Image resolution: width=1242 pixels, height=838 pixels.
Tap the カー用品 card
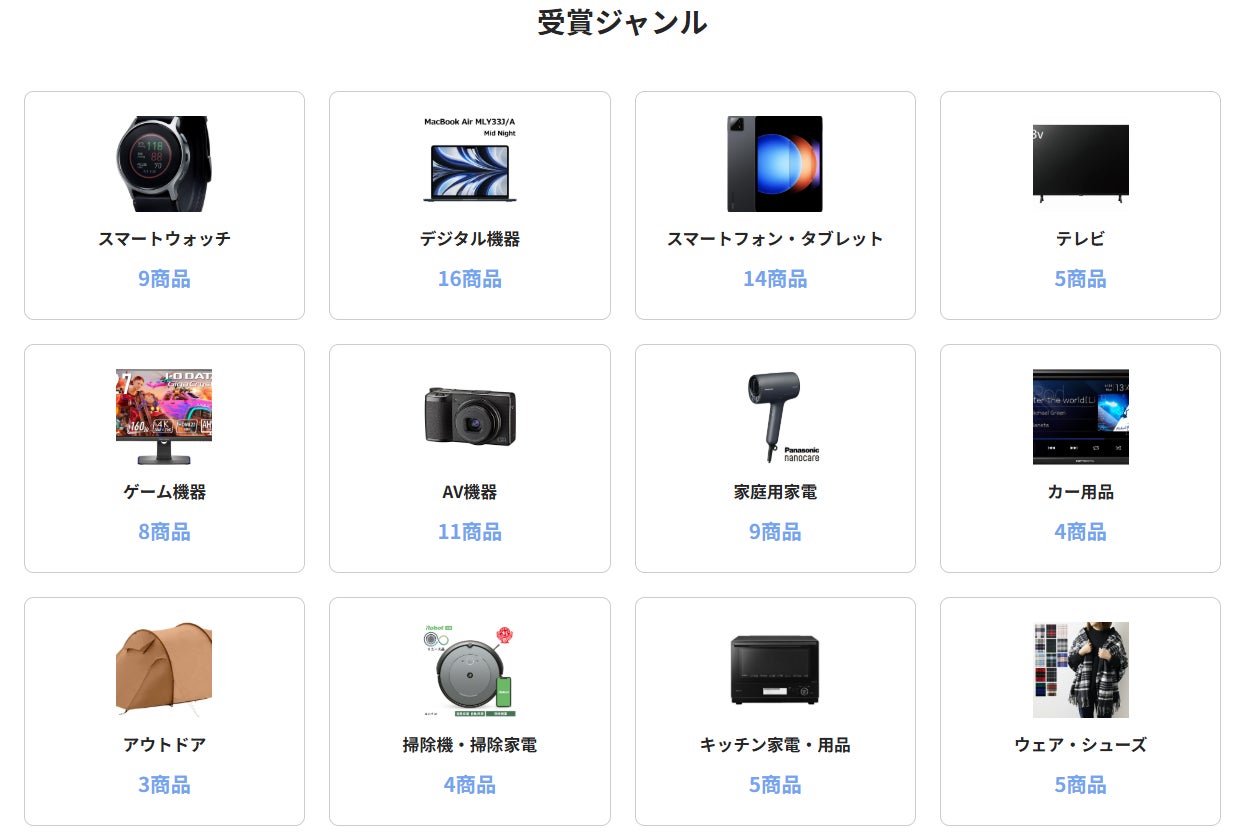click(1080, 459)
